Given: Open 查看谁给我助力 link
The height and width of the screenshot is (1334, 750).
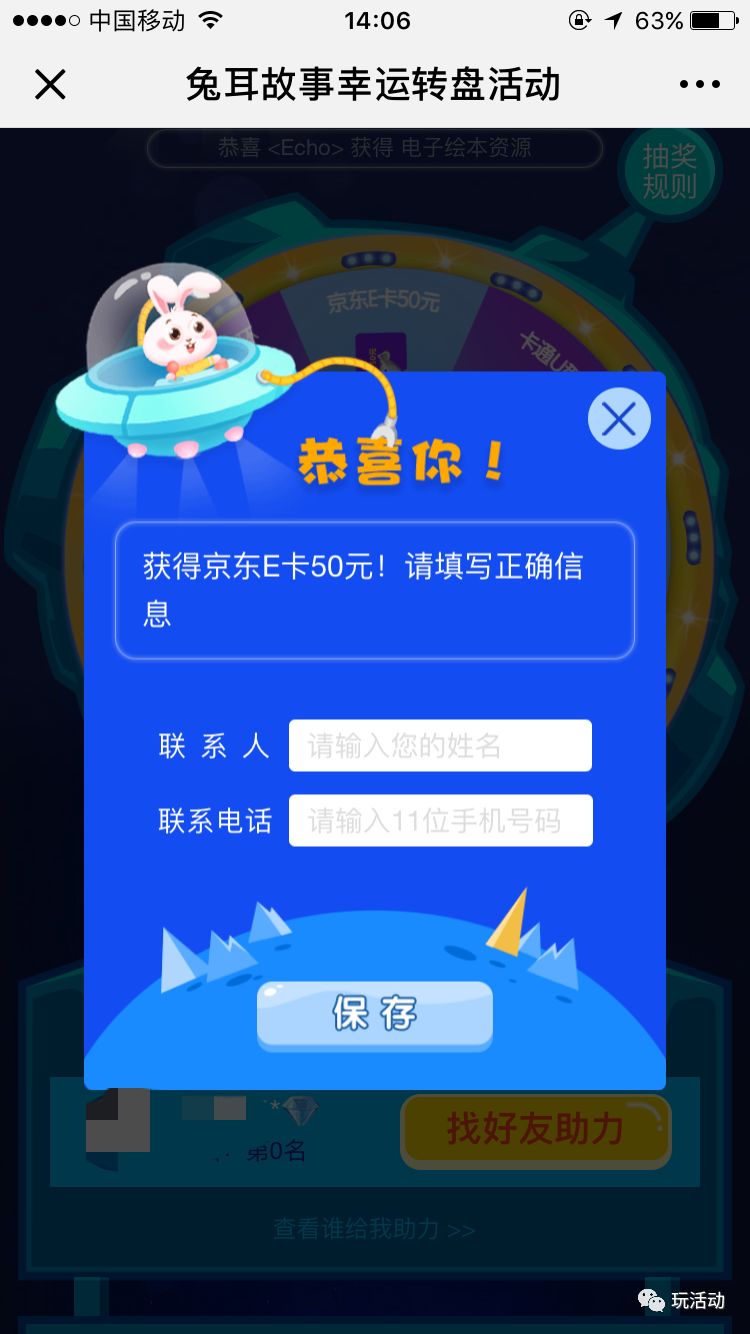Looking at the screenshot, I should [374, 1229].
